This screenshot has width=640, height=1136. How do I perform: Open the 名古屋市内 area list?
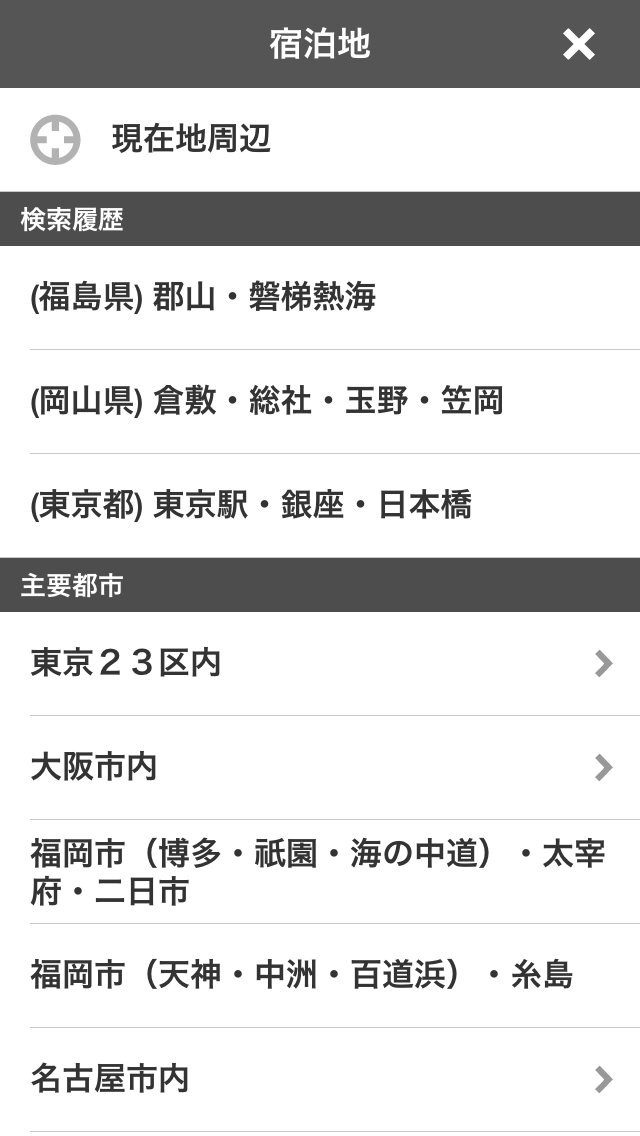(320, 1079)
